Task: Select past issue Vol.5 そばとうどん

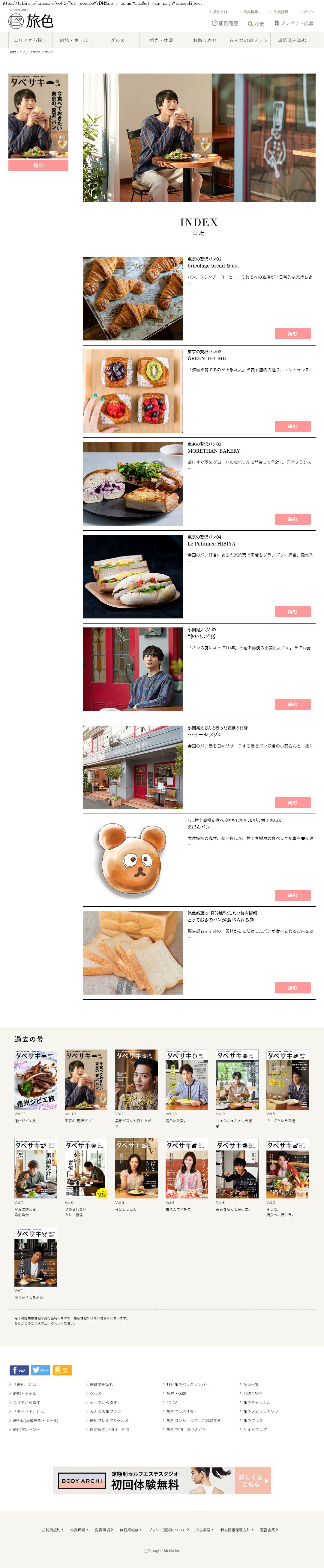Action: click(x=136, y=1169)
